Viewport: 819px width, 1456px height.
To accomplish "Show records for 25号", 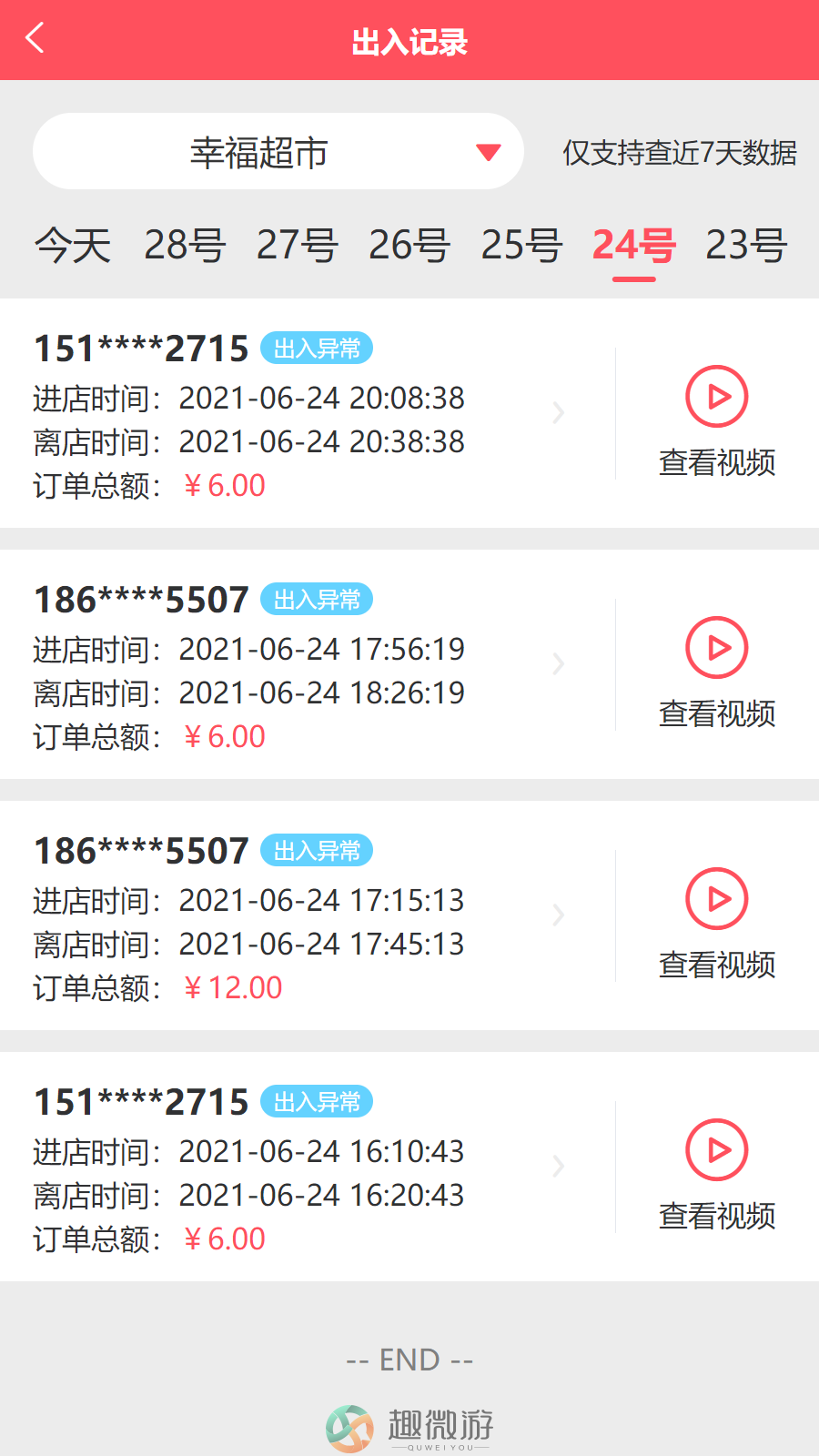I will (521, 246).
